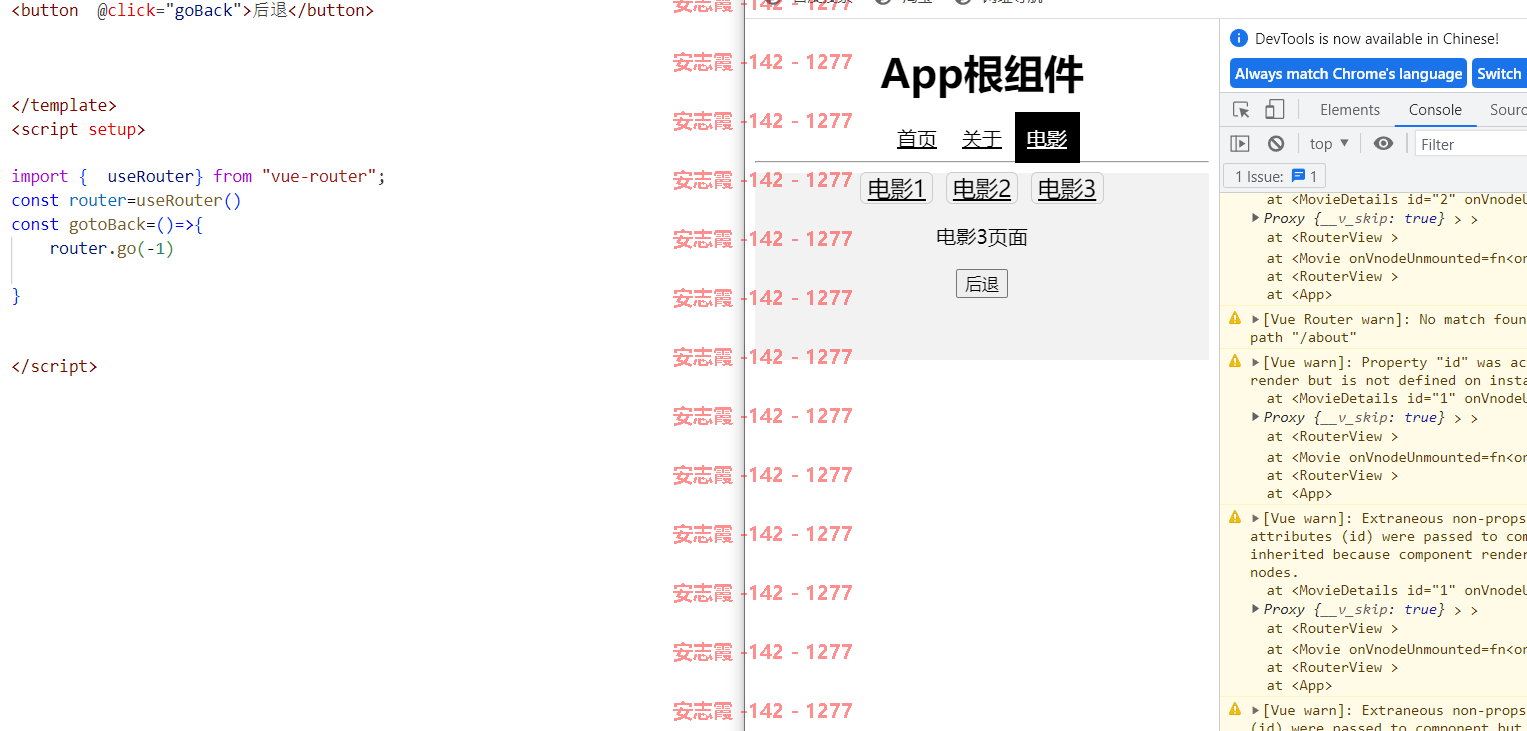This screenshot has width=1527, height=731.
Task: Switch to the Elements panel
Action: pyautogui.click(x=1349, y=110)
